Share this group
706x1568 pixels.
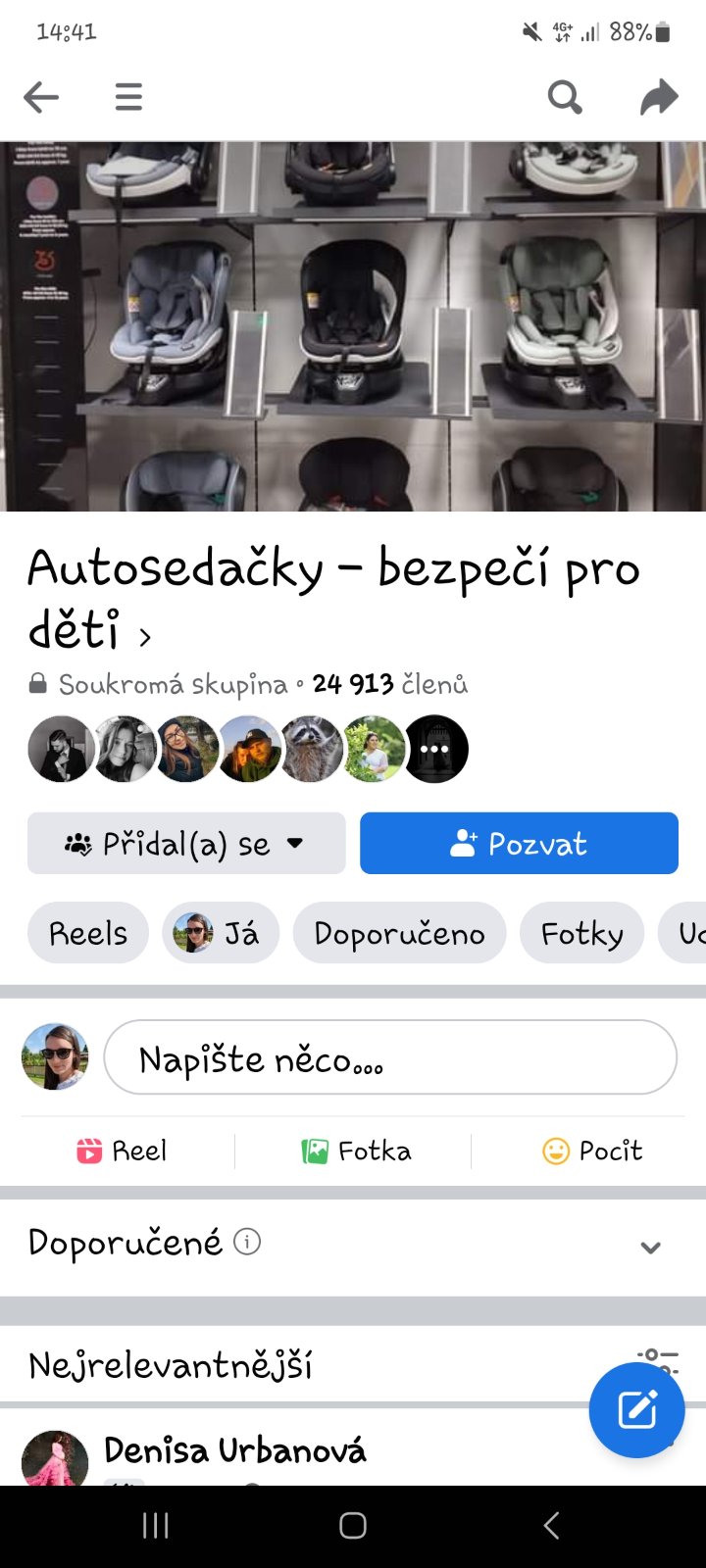pos(659,97)
